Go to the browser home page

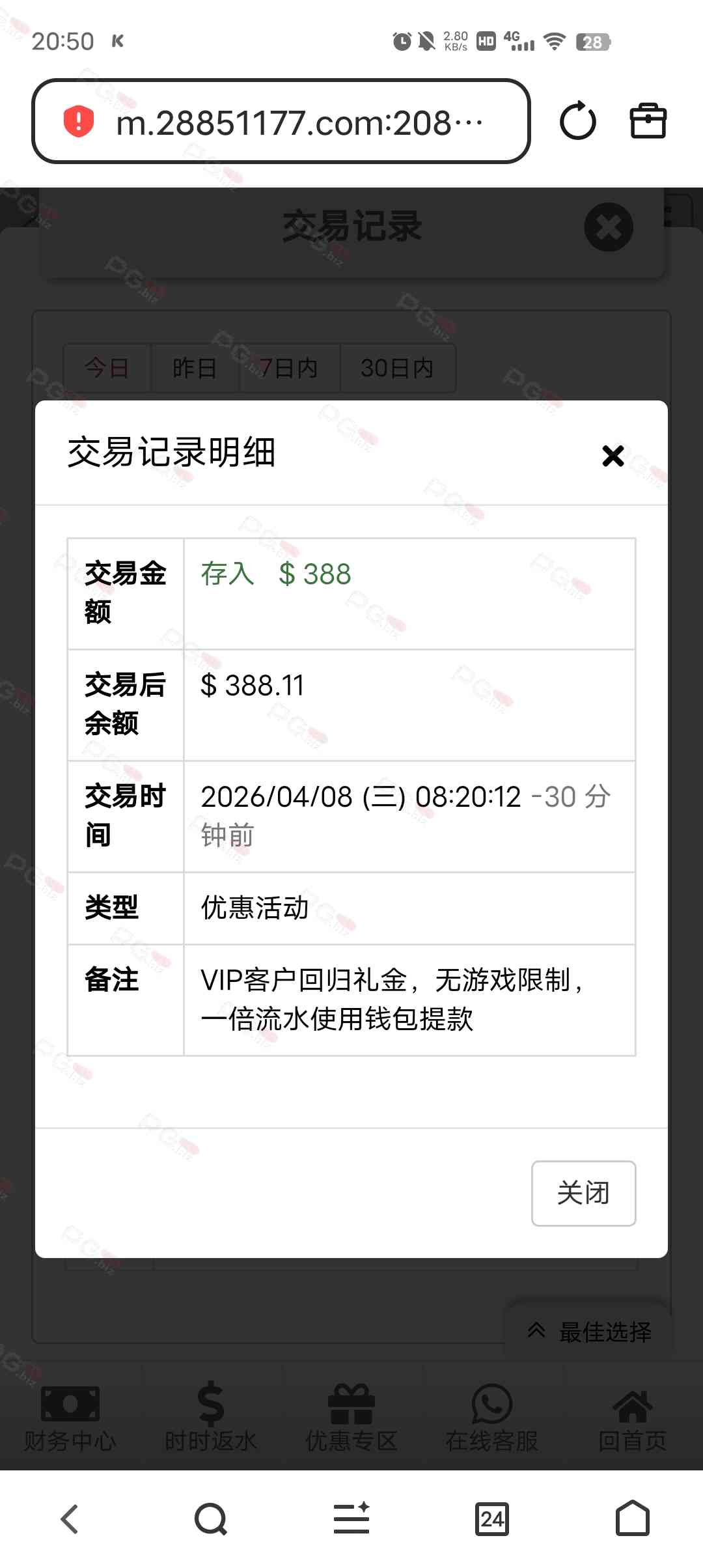(632, 1519)
